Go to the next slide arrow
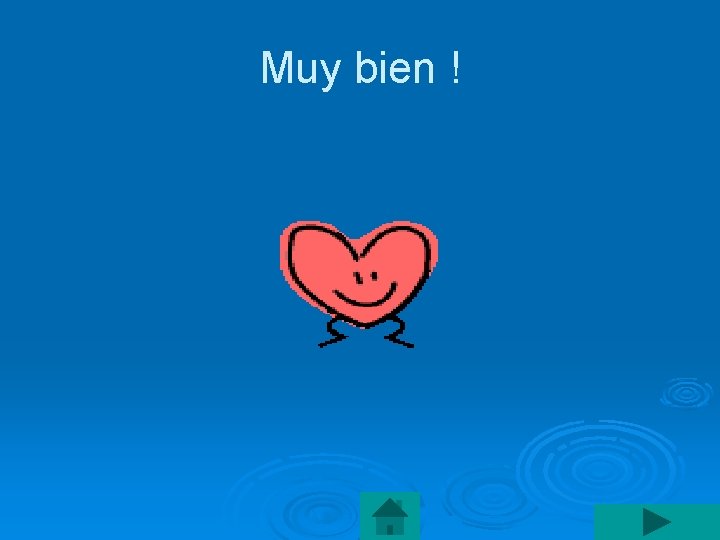 tap(656, 522)
